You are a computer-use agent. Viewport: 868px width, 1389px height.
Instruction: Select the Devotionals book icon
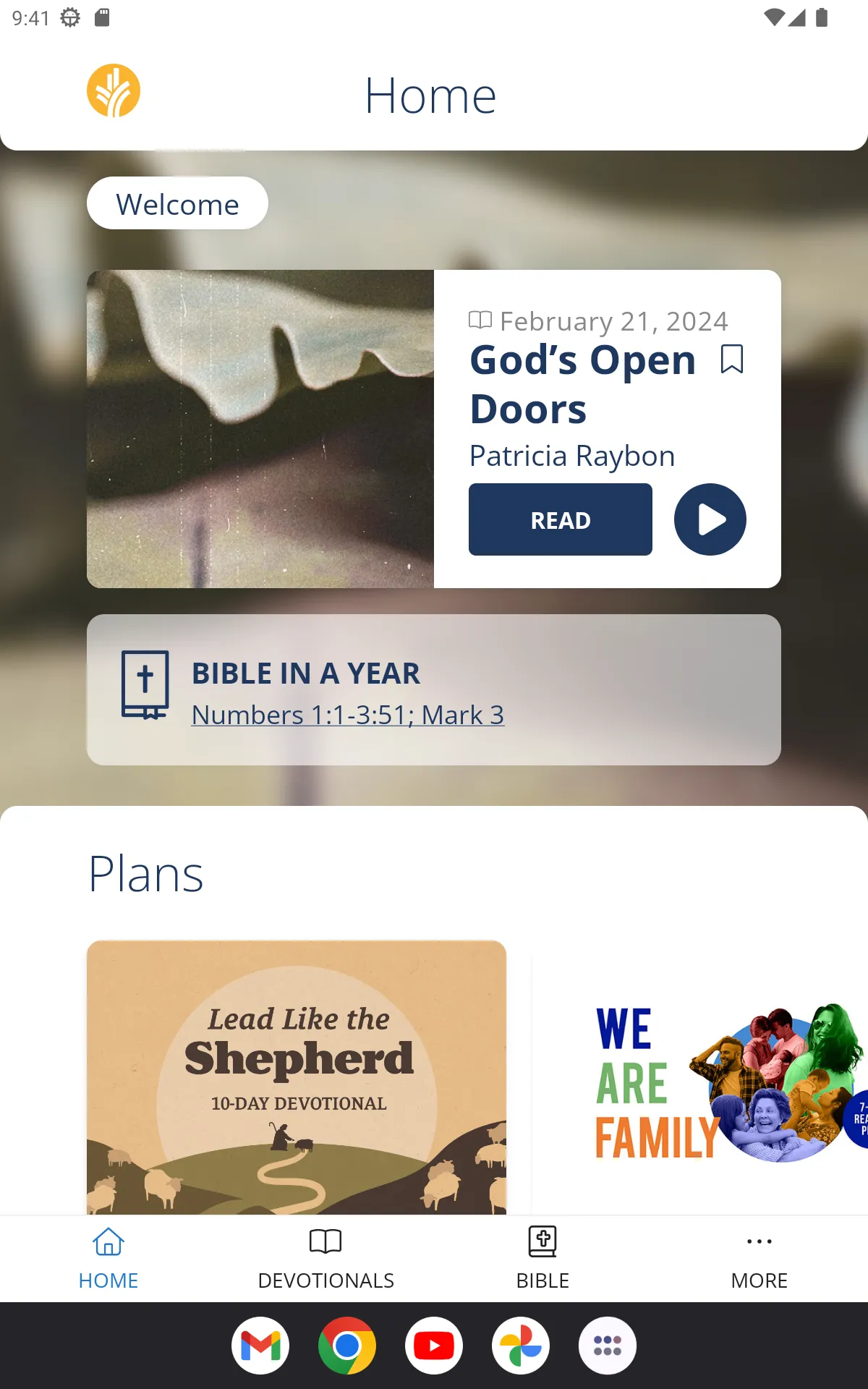pos(326,1241)
